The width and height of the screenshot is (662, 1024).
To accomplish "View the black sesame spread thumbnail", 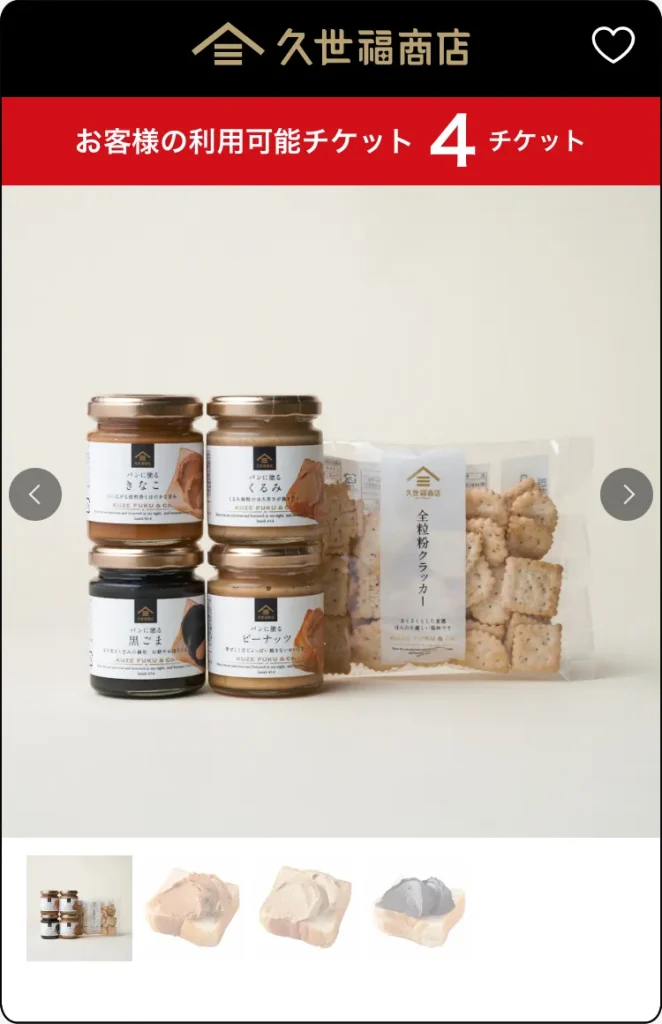I will (x=419, y=908).
